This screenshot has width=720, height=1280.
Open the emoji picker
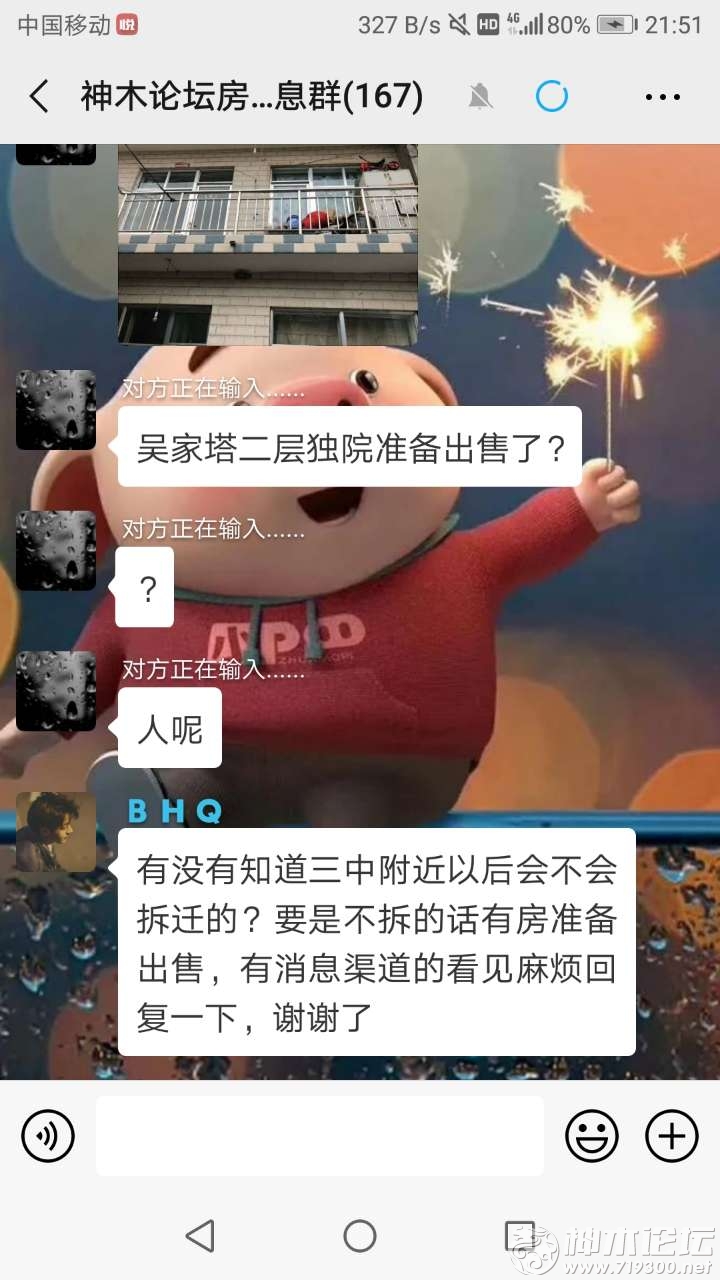pos(591,1136)
